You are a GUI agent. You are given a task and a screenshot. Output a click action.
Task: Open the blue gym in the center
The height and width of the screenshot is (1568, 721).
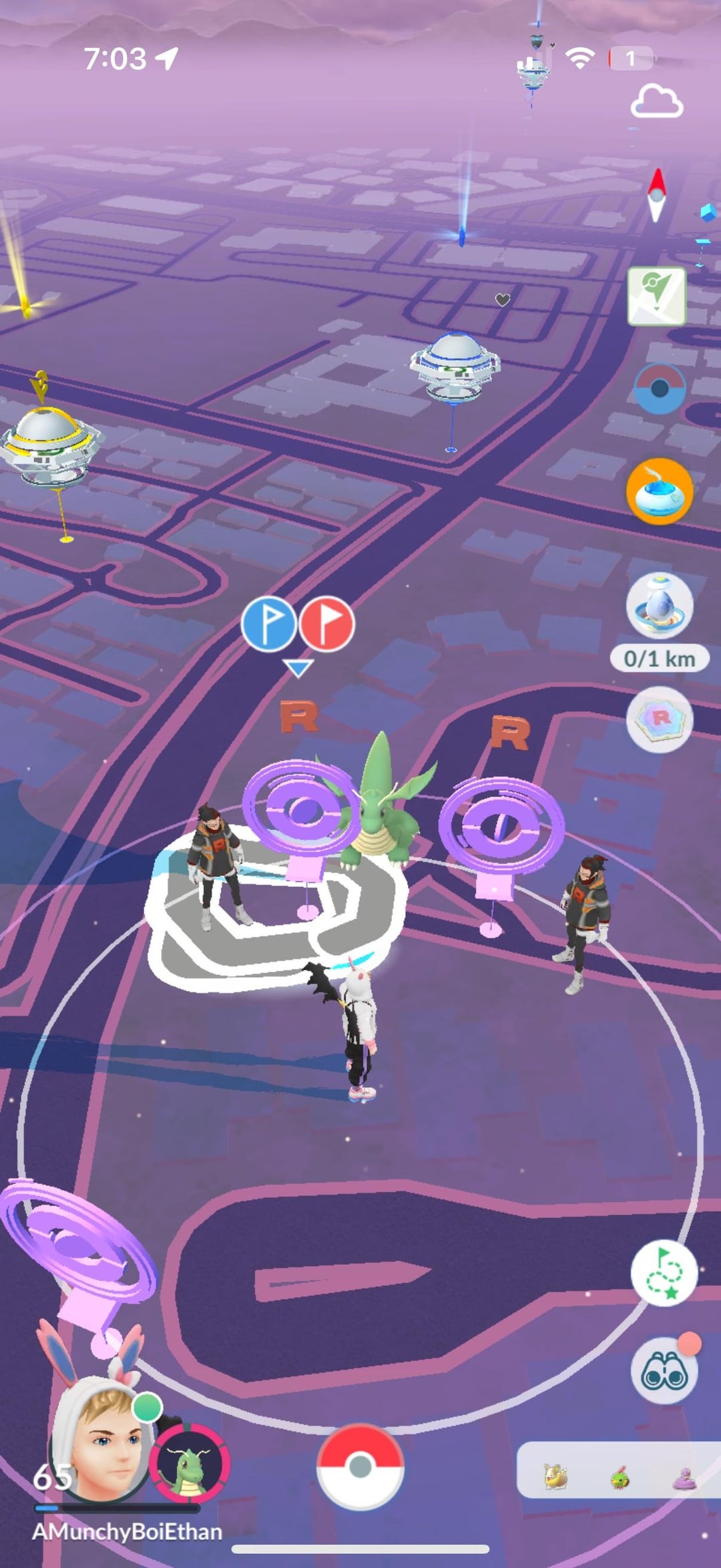pos(455,366)
